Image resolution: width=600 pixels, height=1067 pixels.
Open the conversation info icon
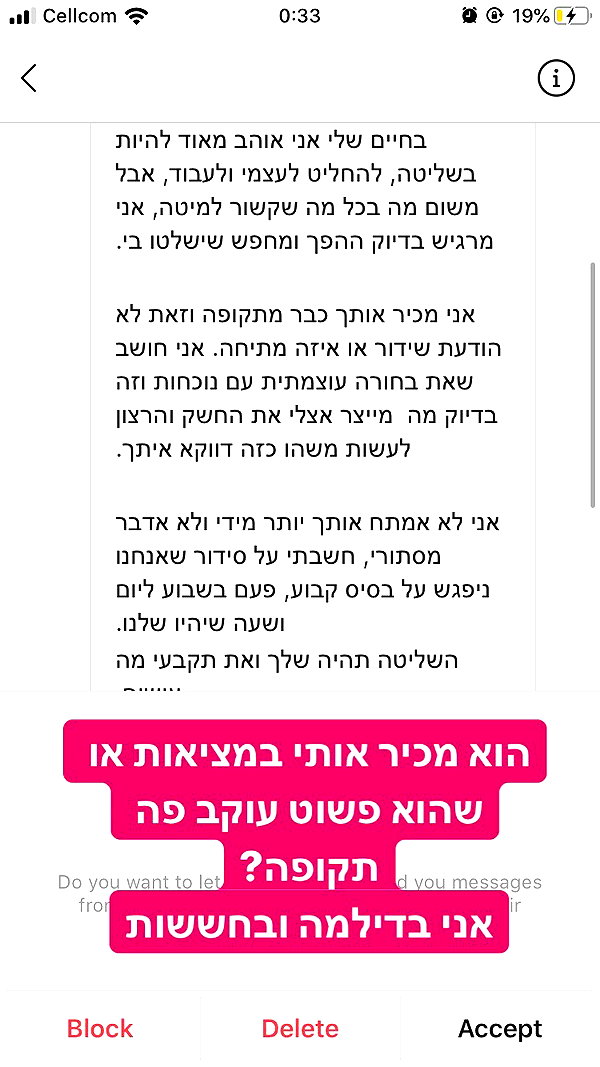coord(556,78)
